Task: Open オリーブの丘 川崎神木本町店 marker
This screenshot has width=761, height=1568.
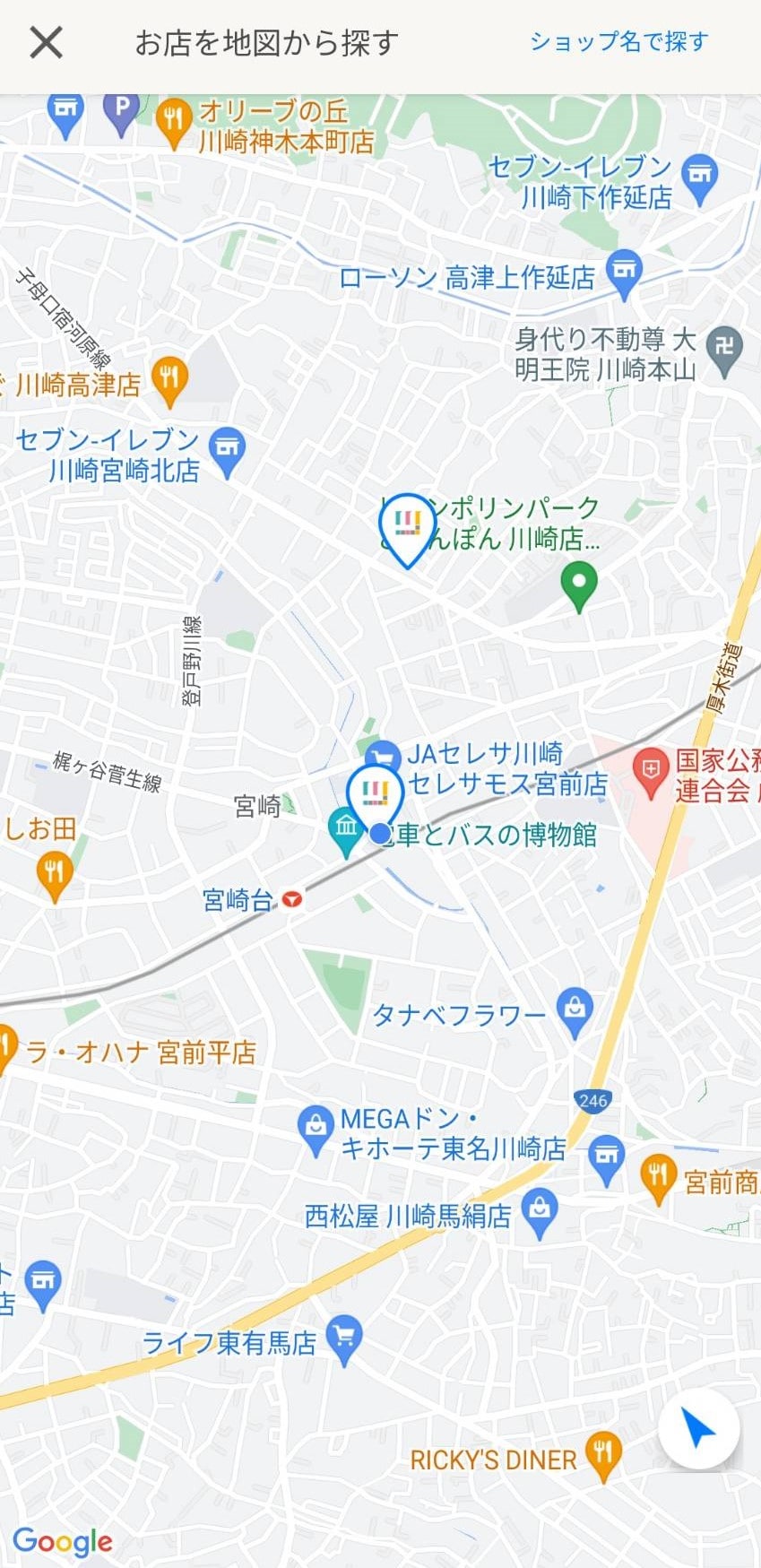Action: tap(173, 120)
